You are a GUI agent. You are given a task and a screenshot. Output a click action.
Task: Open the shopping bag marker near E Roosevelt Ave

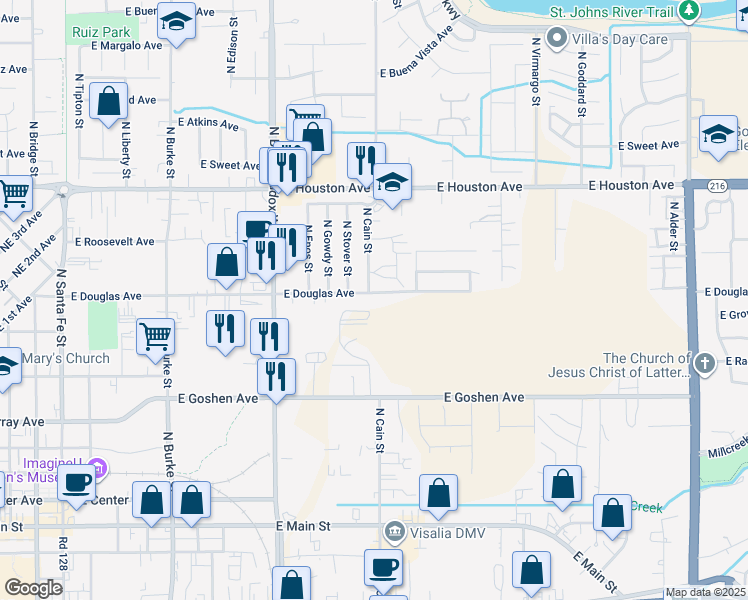pos(227,262)
